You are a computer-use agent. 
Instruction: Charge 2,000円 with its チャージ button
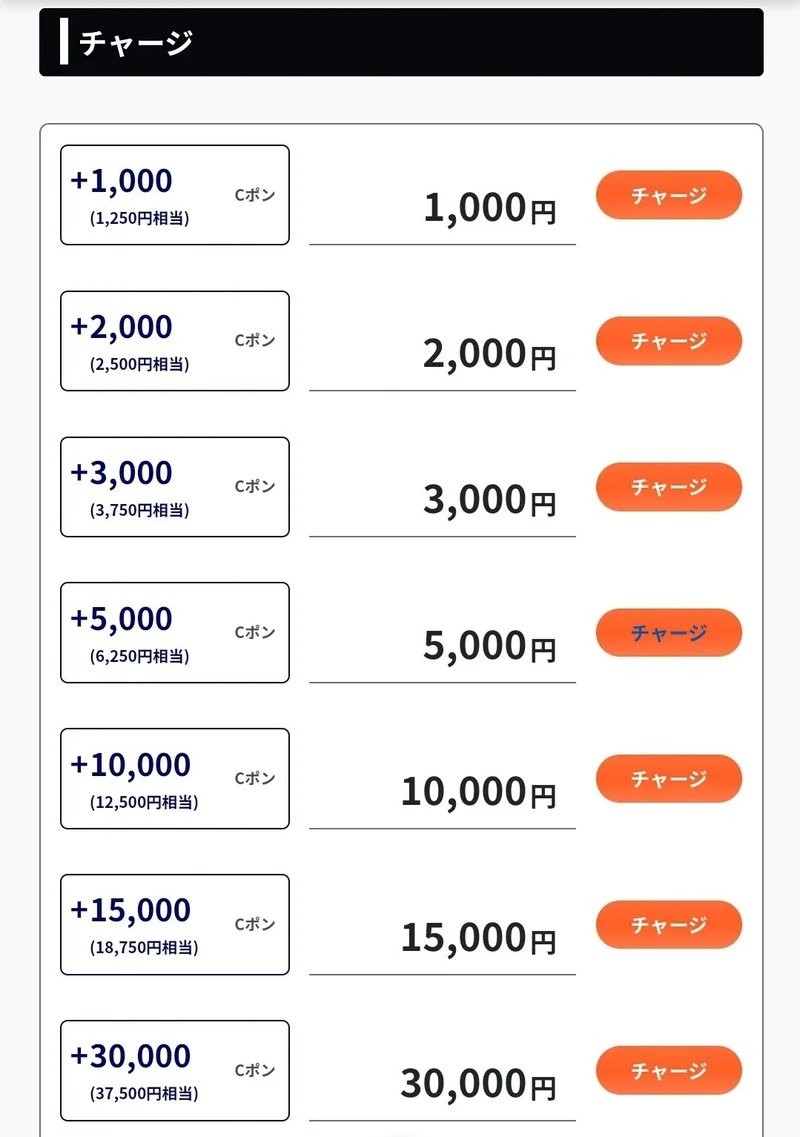(x=668, y=341)
